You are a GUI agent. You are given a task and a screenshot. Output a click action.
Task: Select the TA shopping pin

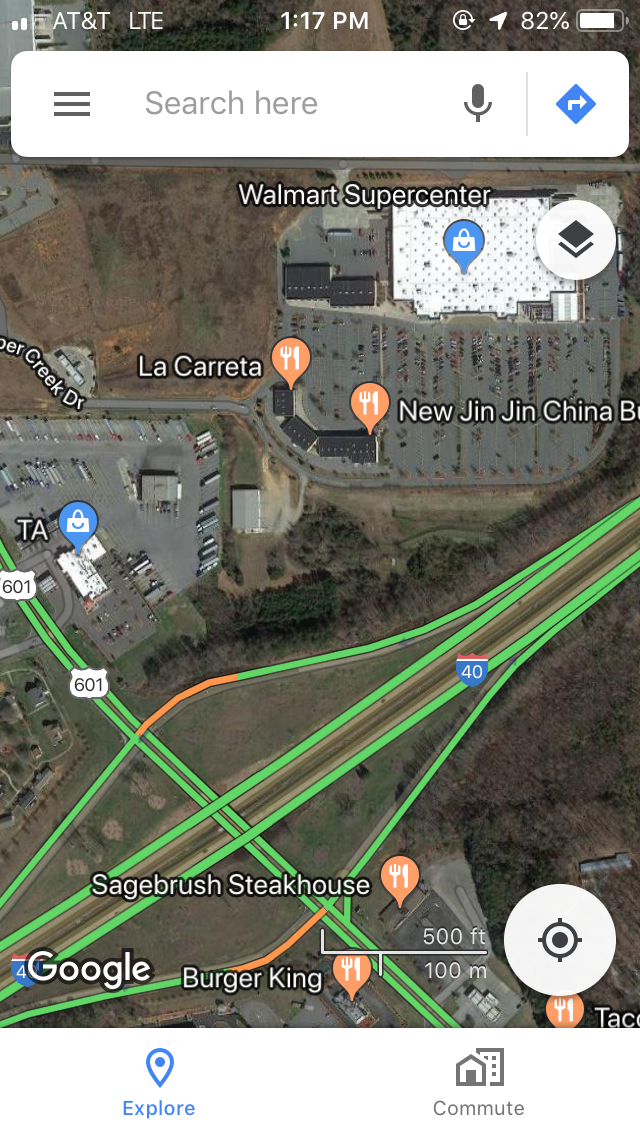(78, 524)
